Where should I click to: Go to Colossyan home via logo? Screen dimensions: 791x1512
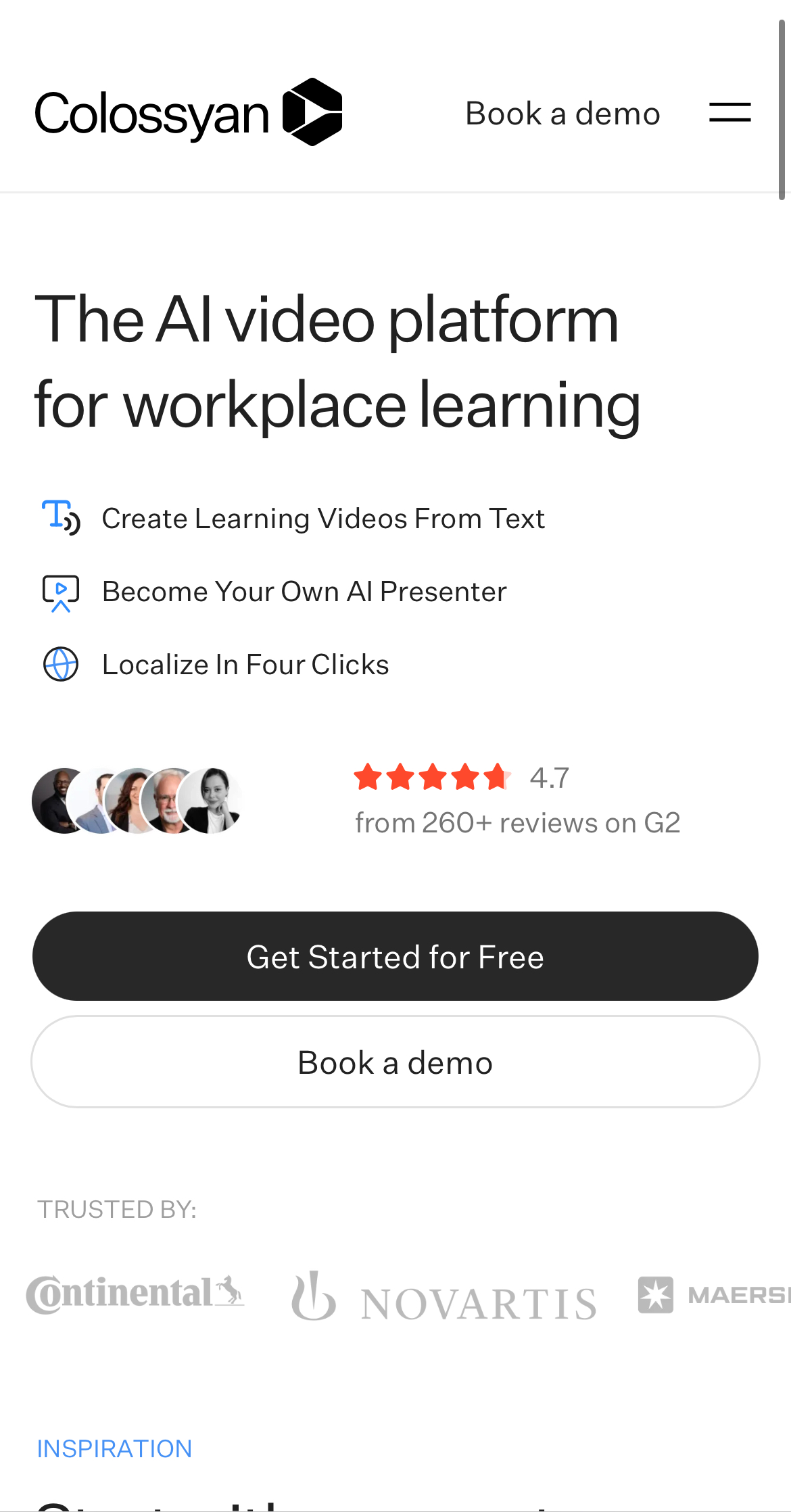click(x=188, y=113)
